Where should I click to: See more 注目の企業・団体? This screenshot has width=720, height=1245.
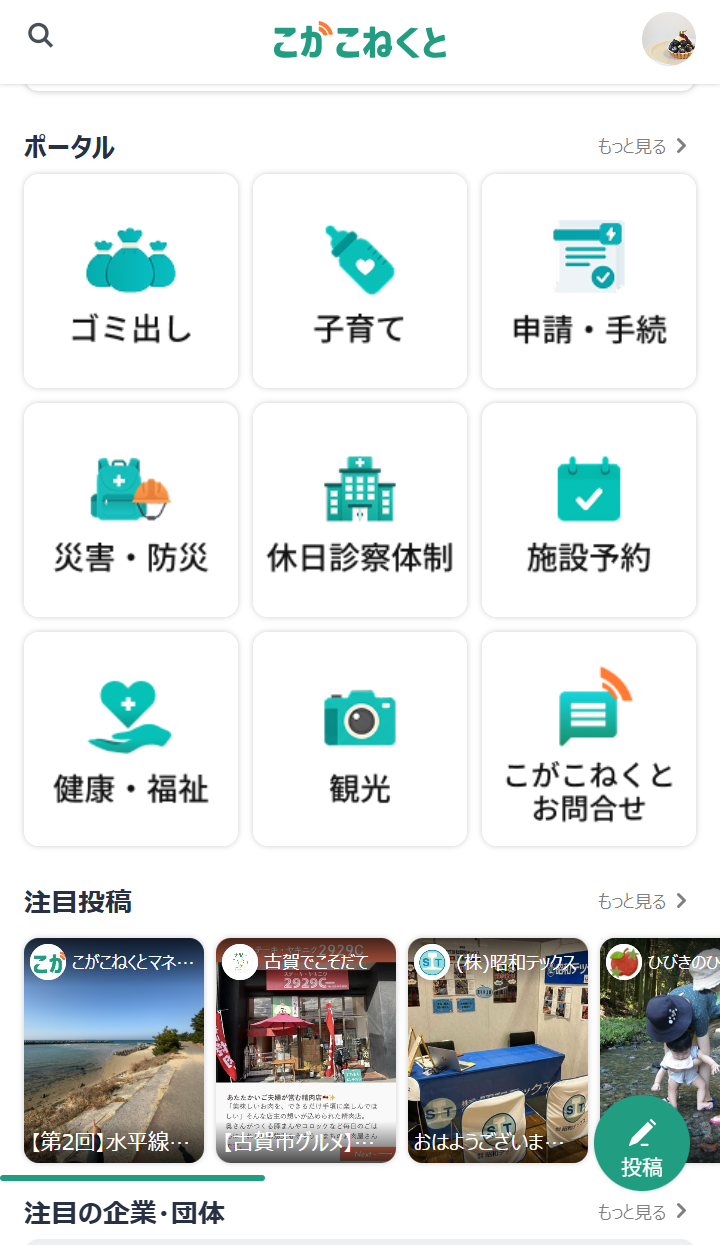[x=643, y=1212]
